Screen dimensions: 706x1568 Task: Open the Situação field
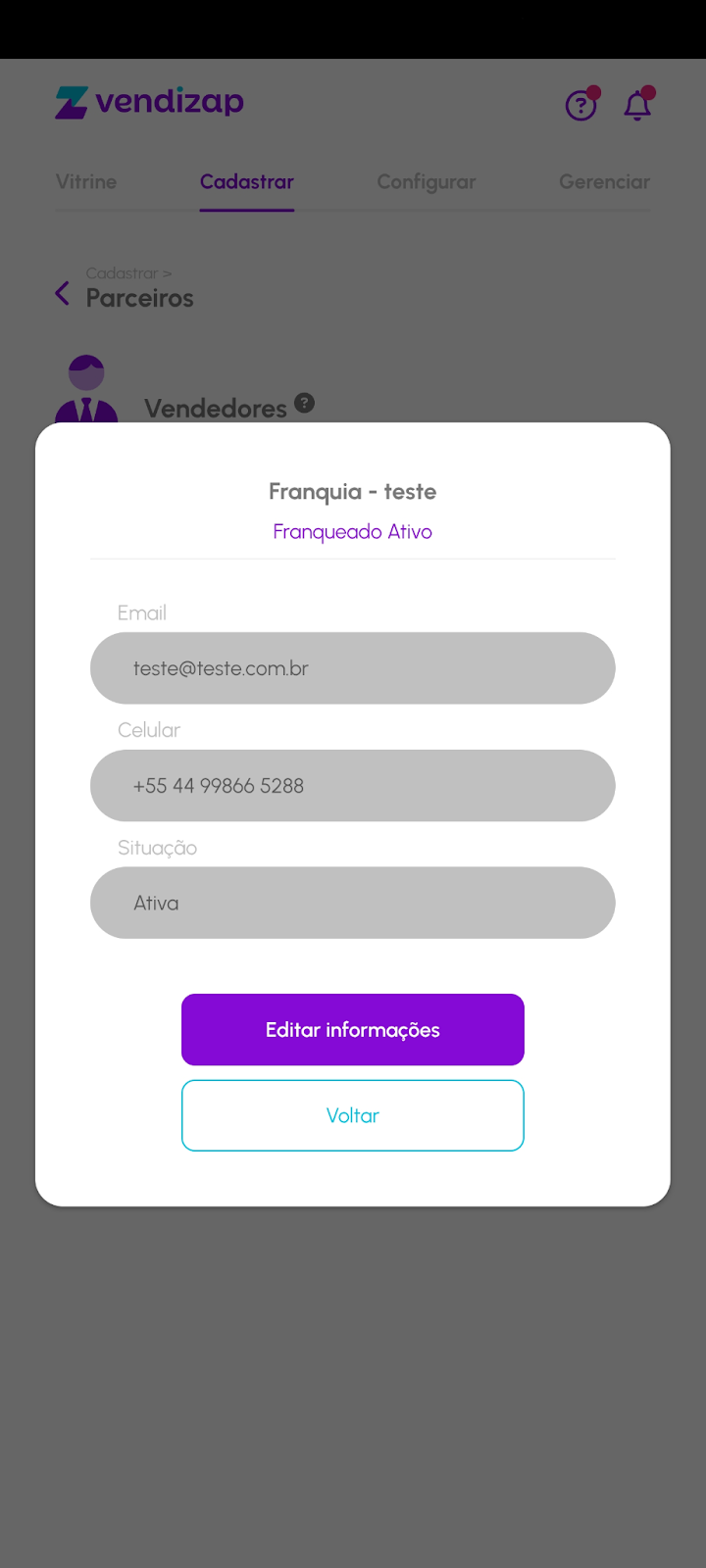click(x=353, y=903)
